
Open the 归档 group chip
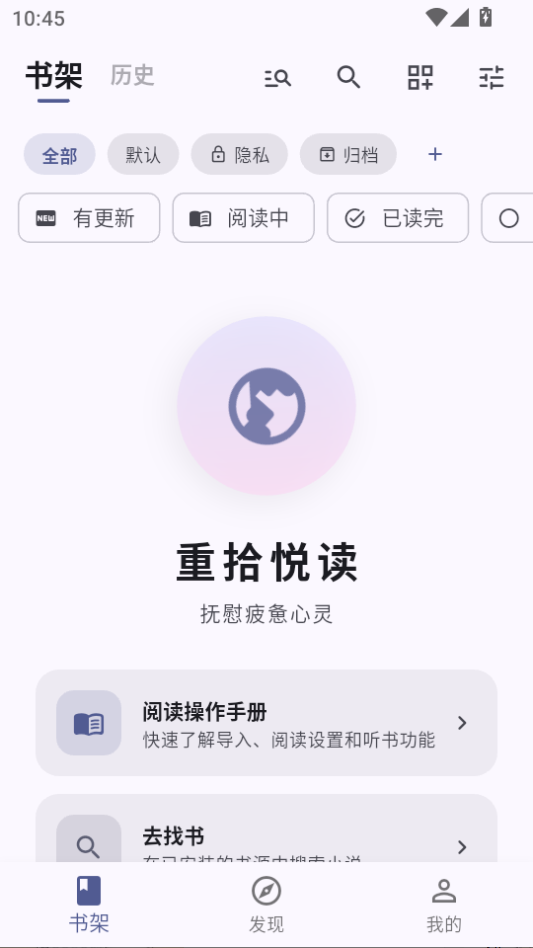tap(348, 155)
